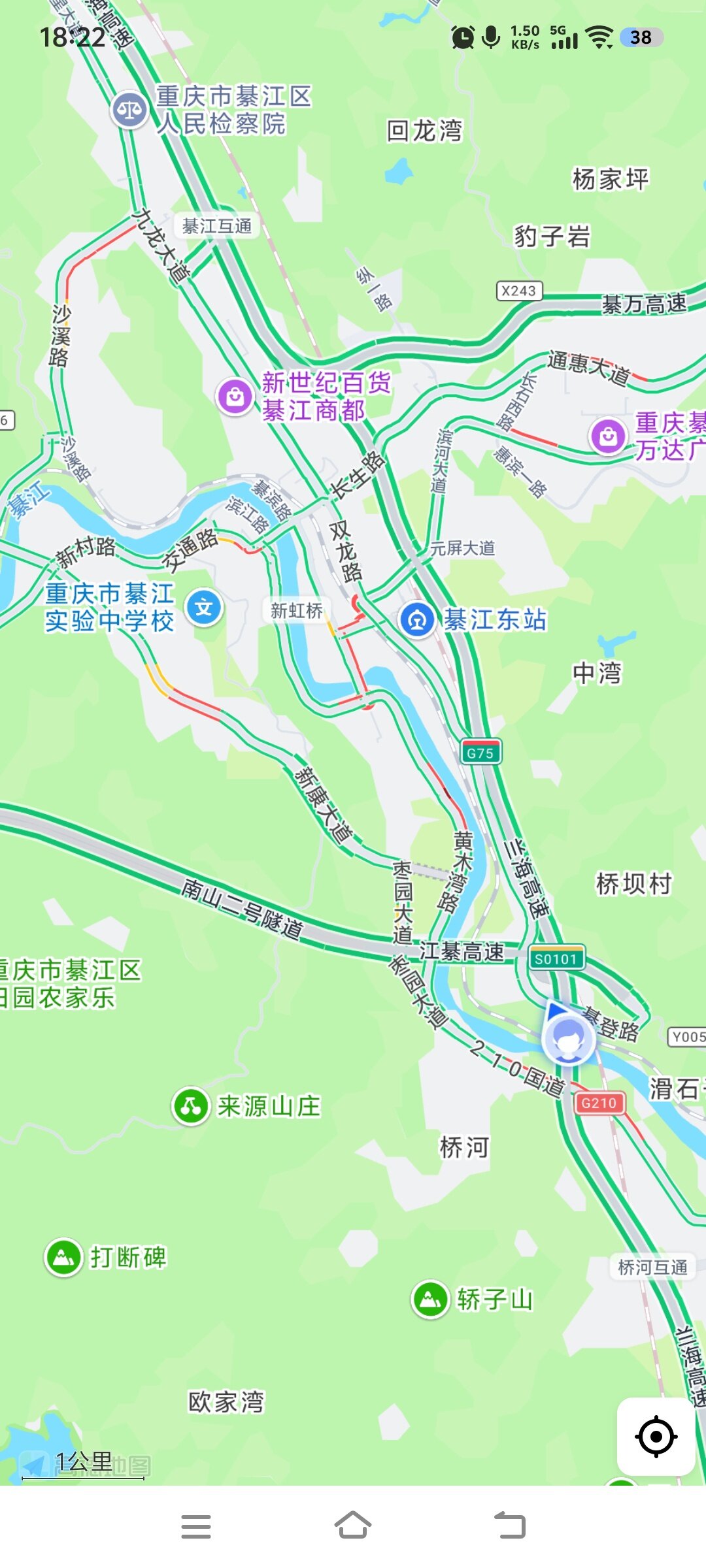Tap the 綦江区人民检察院 marker
706x1568 pixels.
(129, 110)
